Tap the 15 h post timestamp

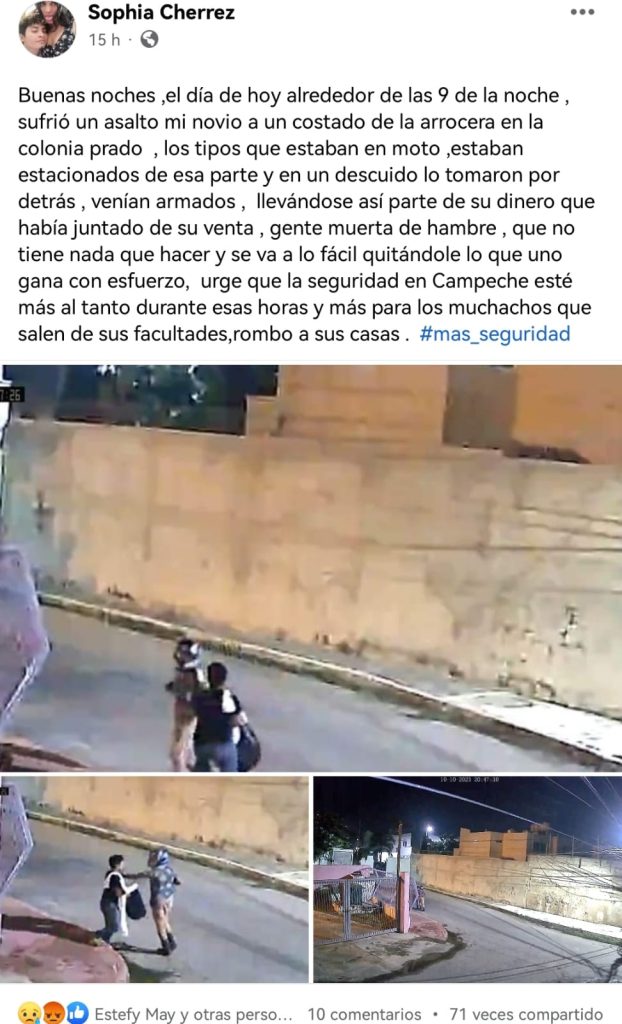tap(104, 40)
